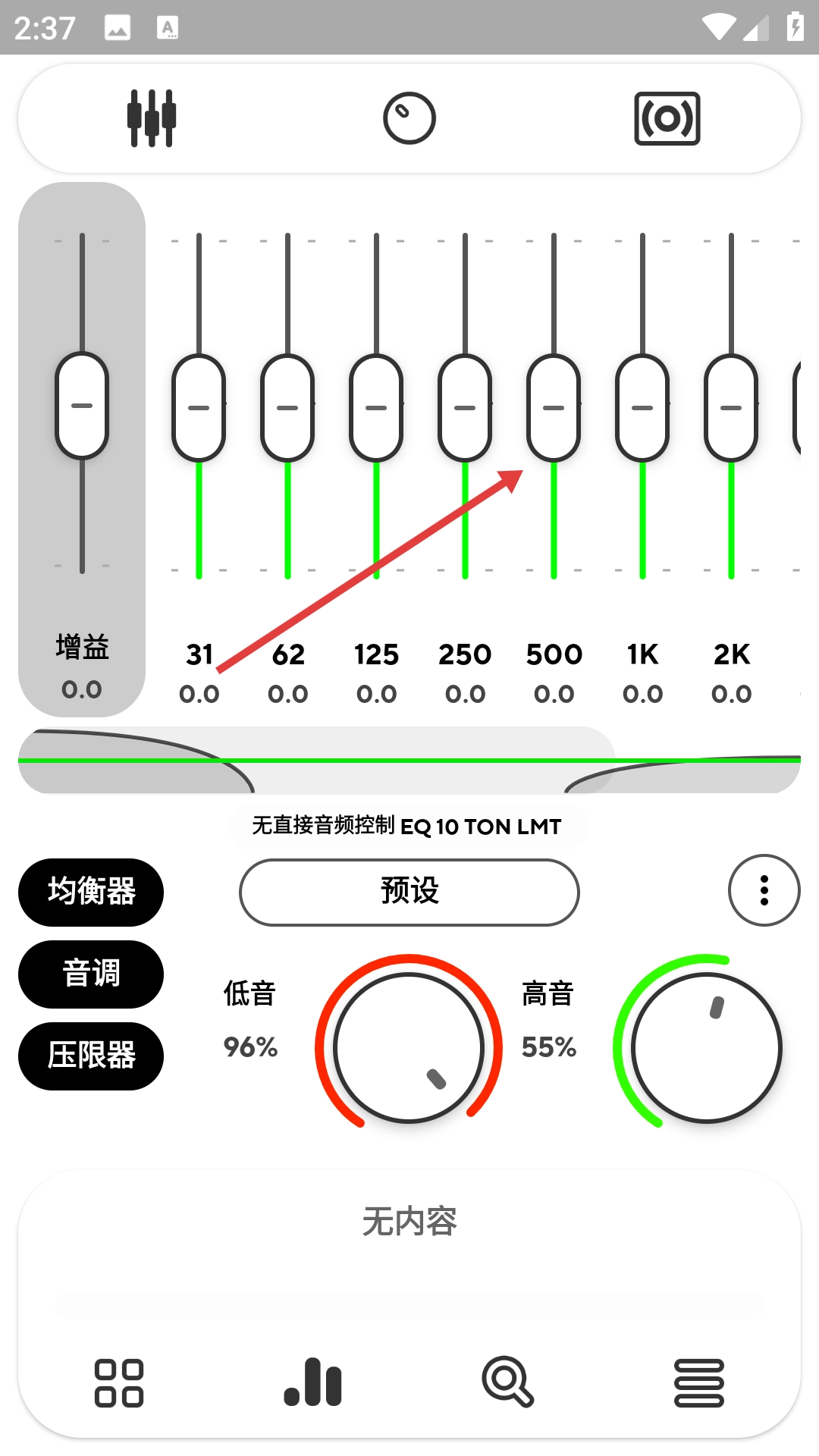819x1456 pixels.
Task: Tap the 2K band slider
Action: 731,408
